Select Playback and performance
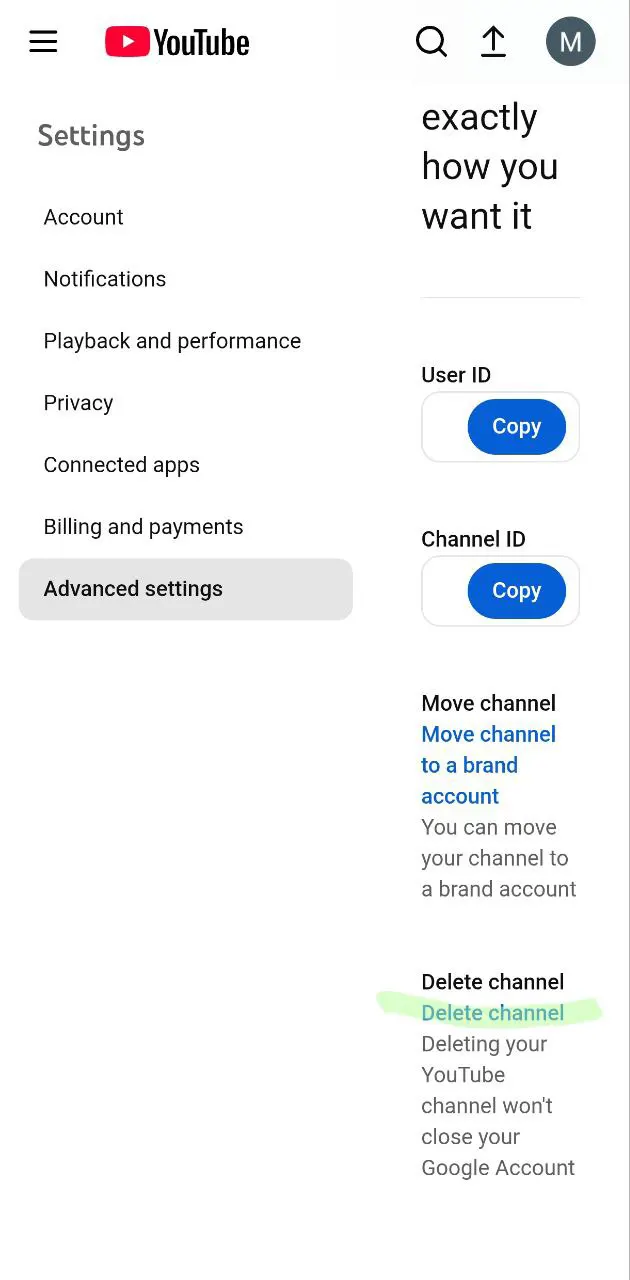Image resolution: width=630 pixels, height=1280 pixels. [172, 341]
